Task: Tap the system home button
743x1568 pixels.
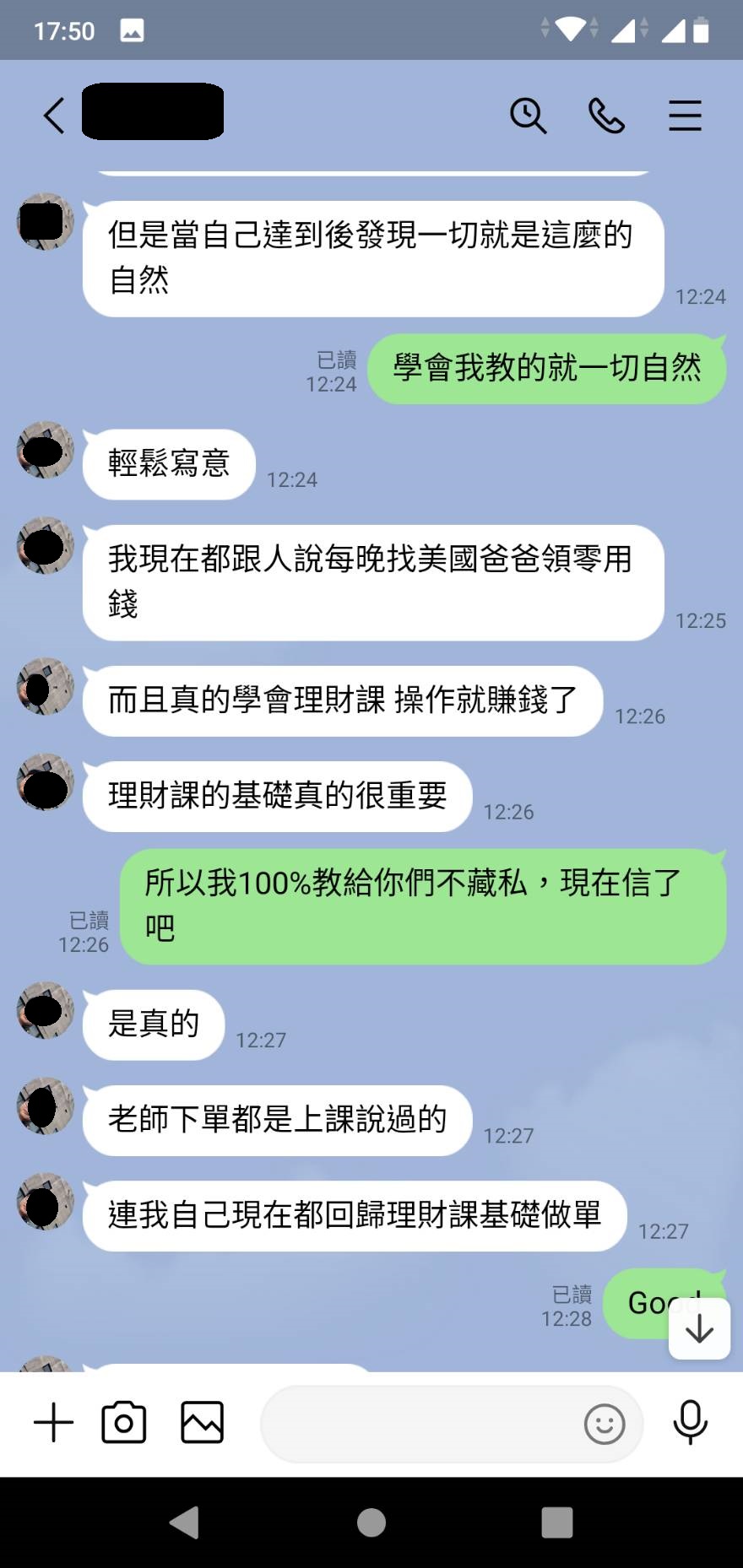Action: pyautogui.click(x=371, y=1523)
